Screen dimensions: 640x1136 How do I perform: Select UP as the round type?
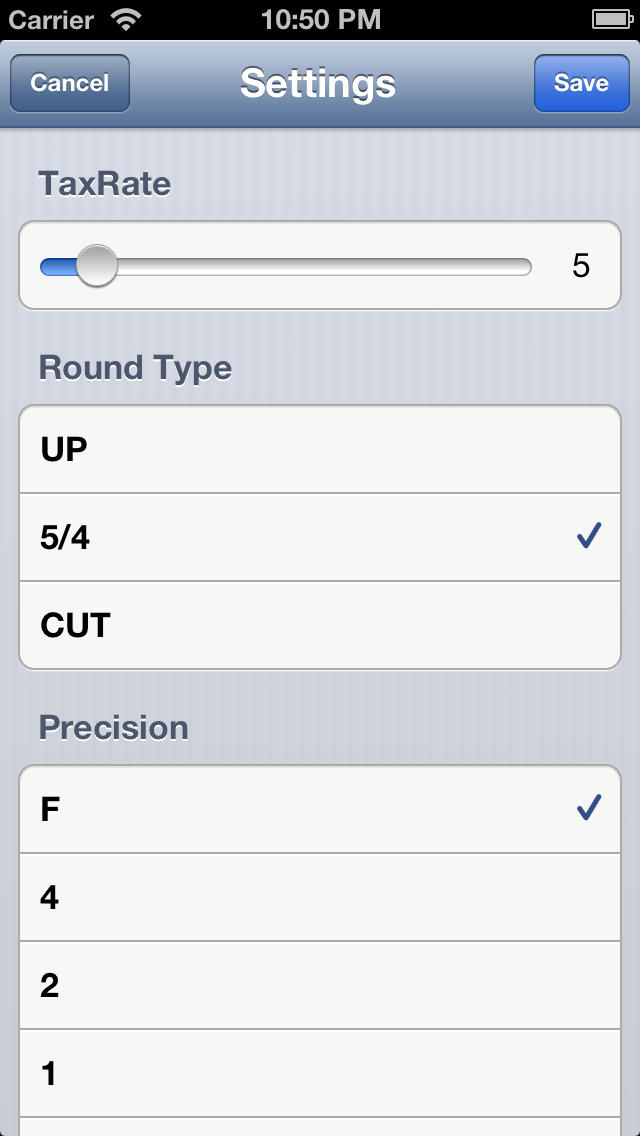point(320,450)
